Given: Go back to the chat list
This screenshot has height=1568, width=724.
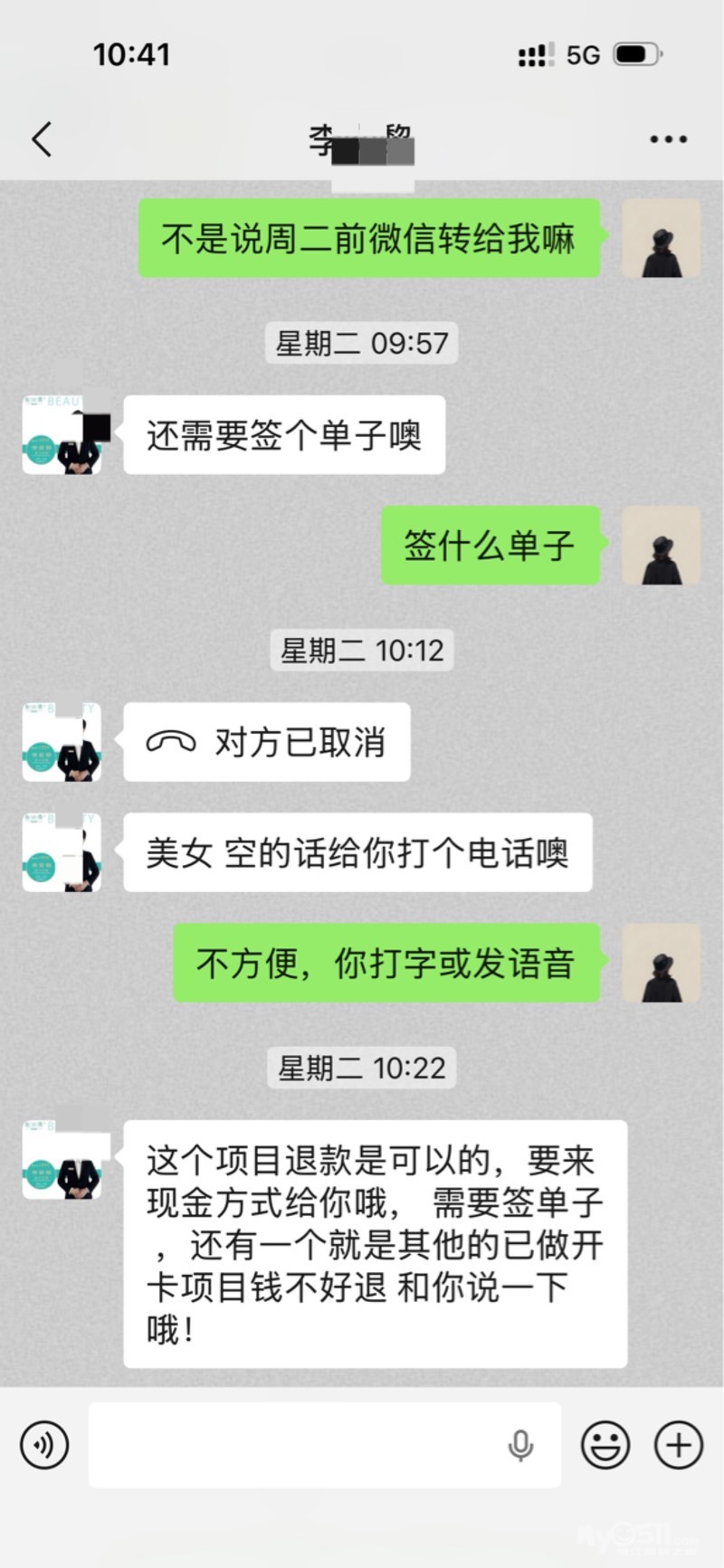Looking at the screenshot, I should pyautogui.click(x=42, y=139).
